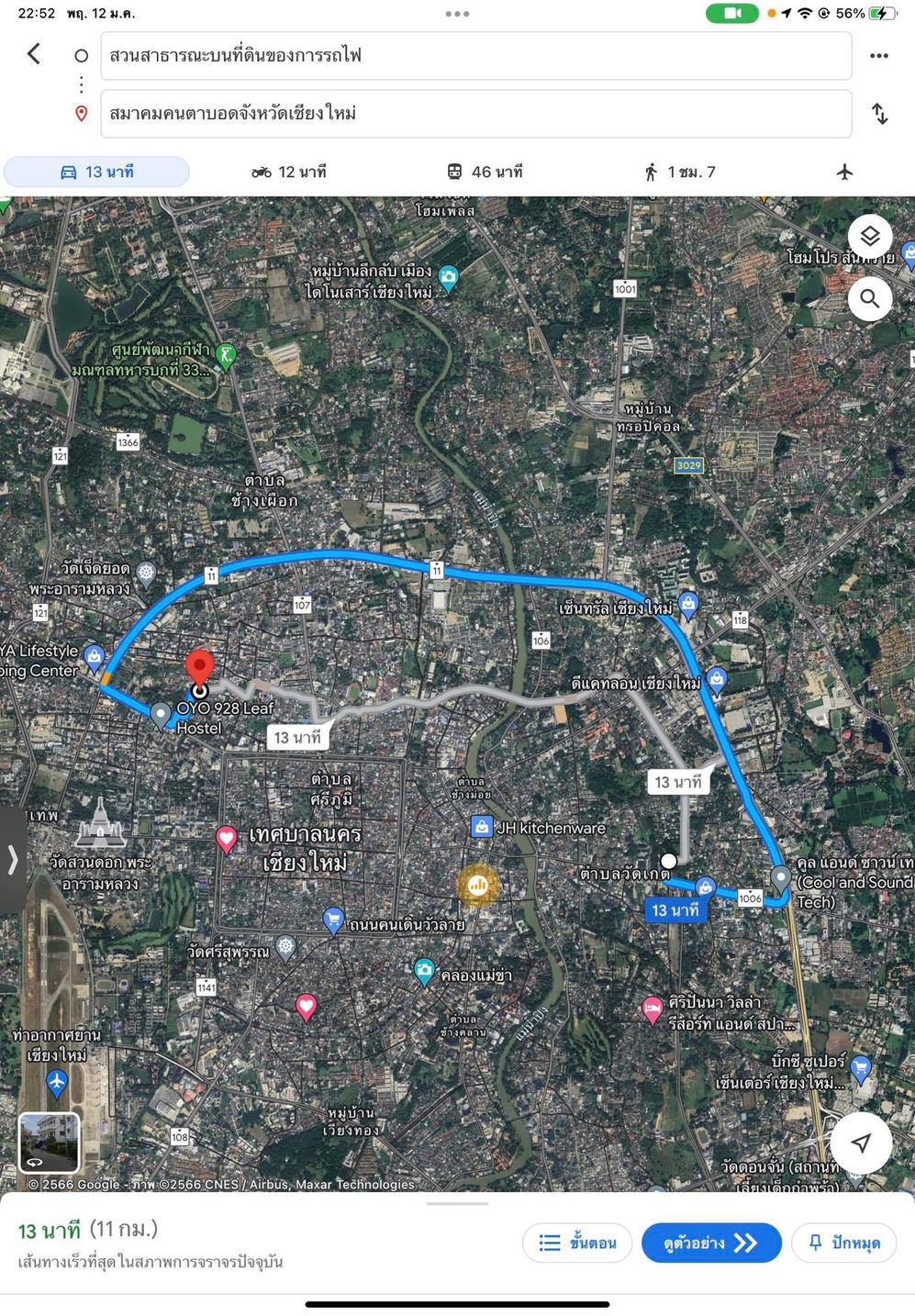Viewport: 915px width, 1316px height.
Task: Swap start and destination
Action: click(879, 114)
